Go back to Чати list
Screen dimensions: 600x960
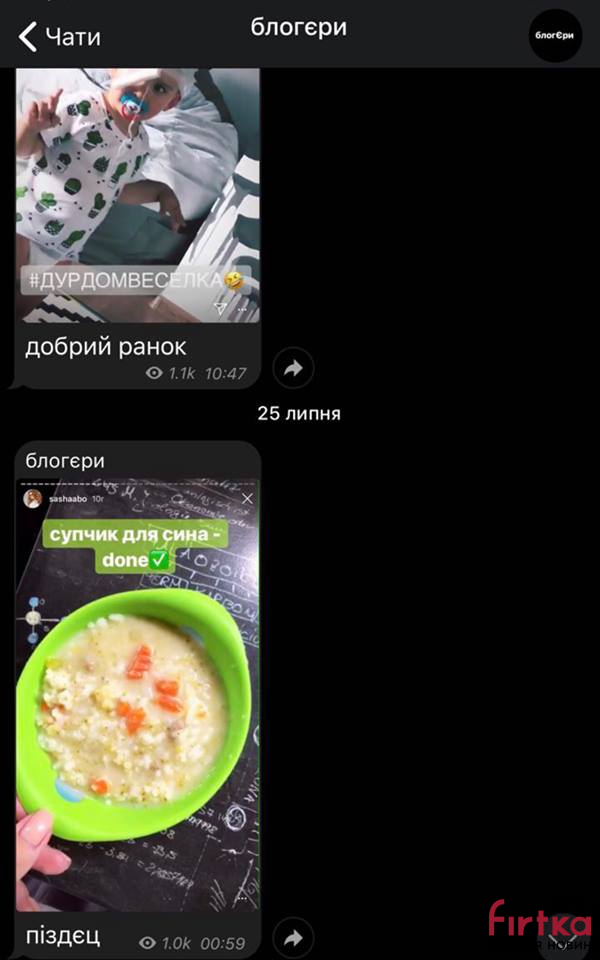(59, 37)
